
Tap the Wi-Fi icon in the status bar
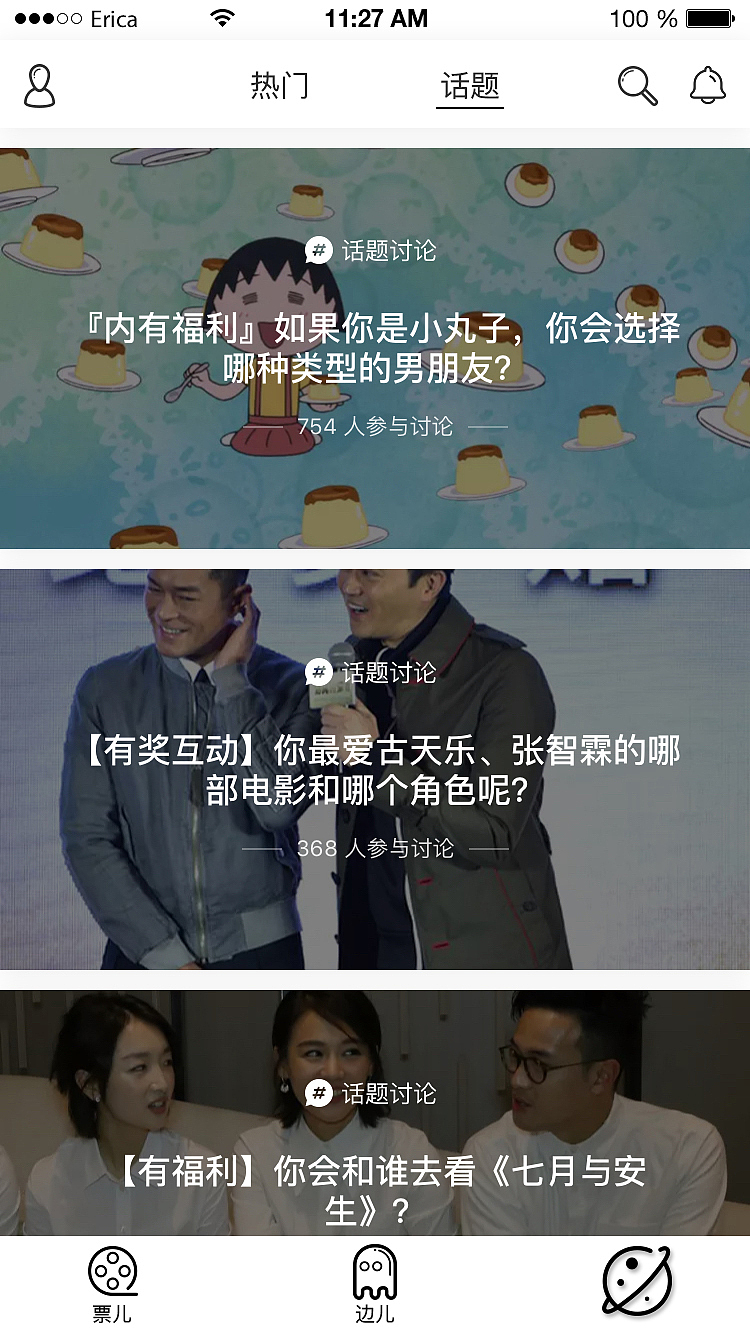pos(221,17)
